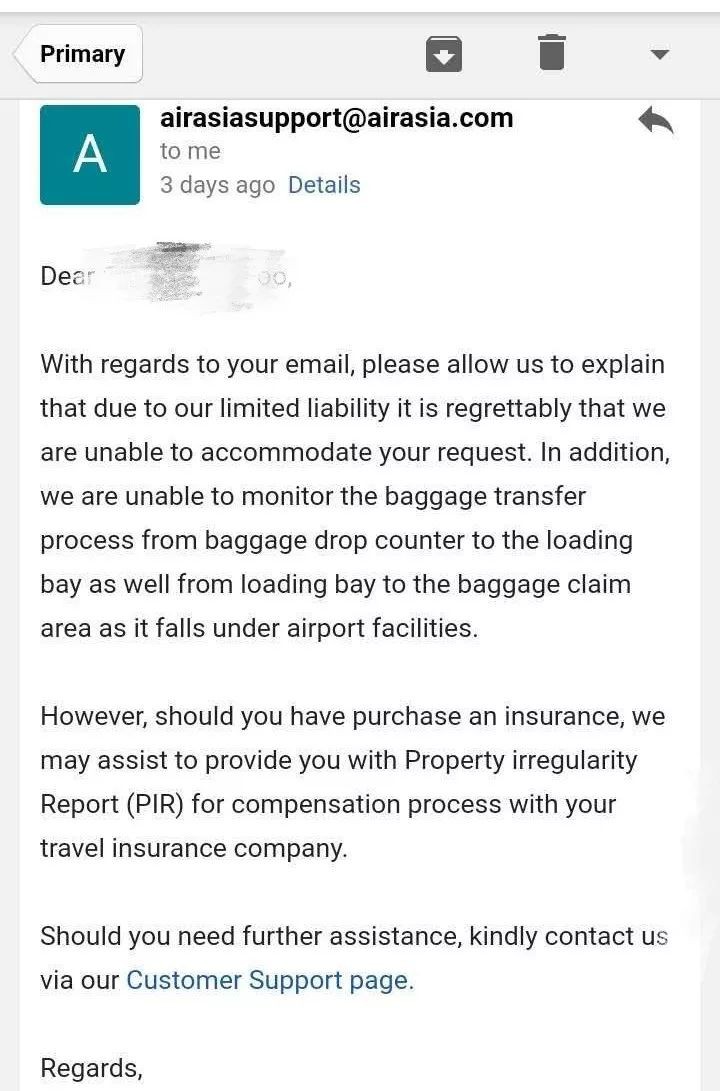
Task: Delete this email with the trash icon
Action: pos(552,53)
